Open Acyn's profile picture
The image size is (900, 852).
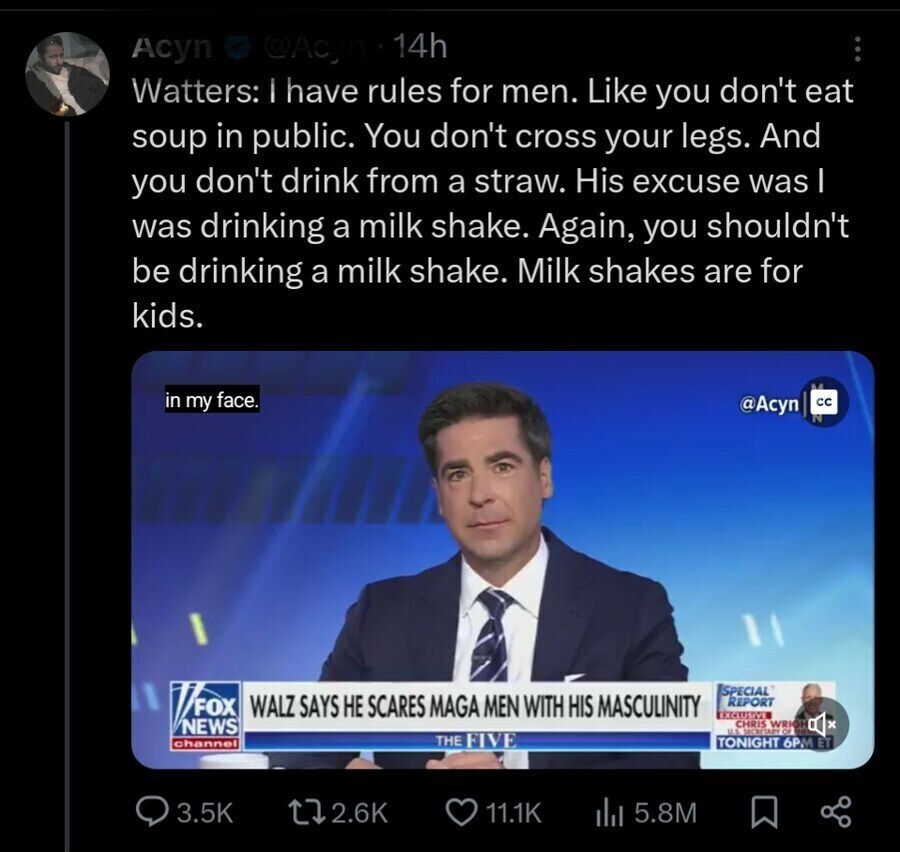click(66, 73)
